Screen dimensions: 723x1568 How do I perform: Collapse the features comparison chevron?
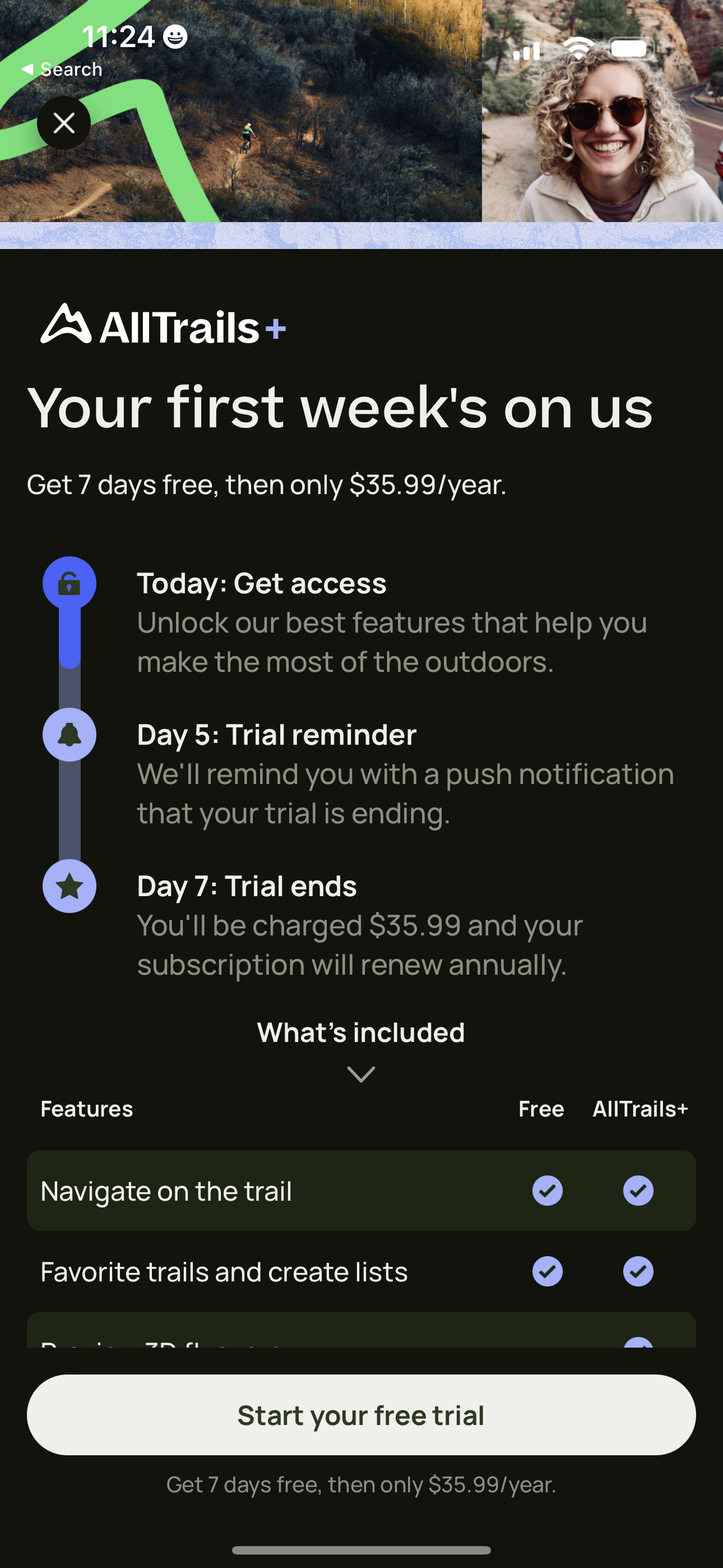tap(361, 1074)
